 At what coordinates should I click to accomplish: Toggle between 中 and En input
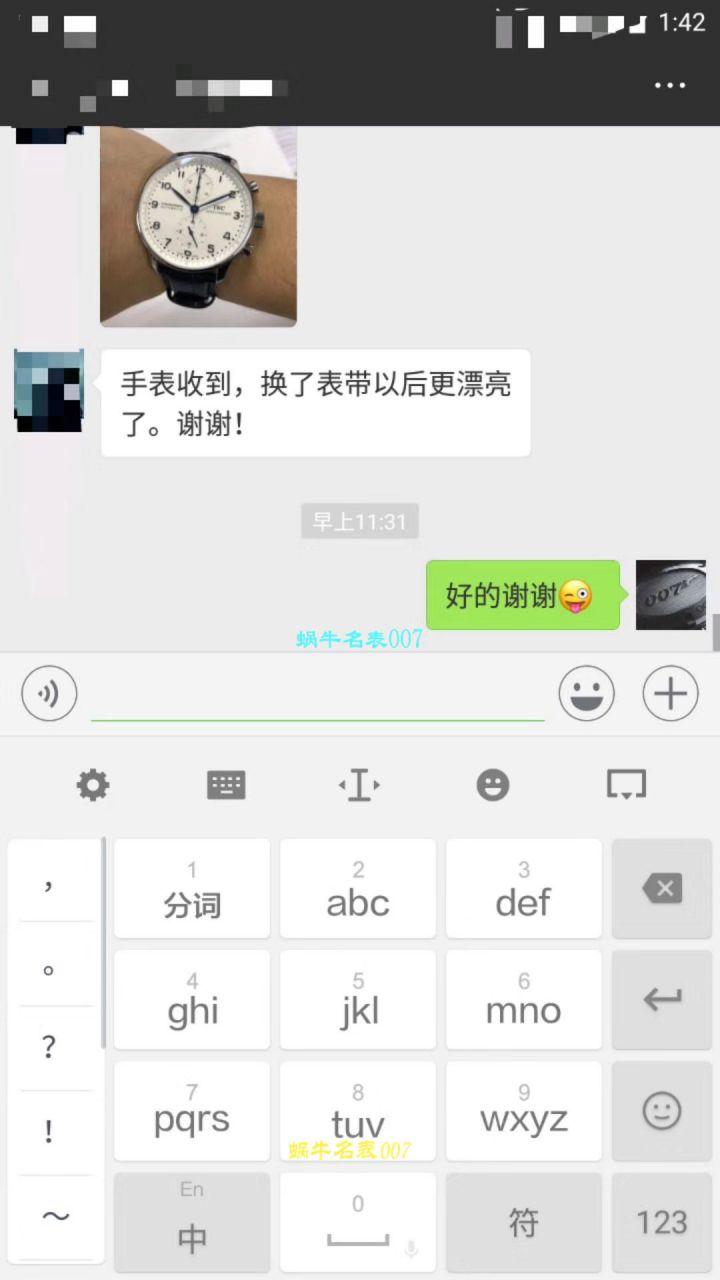[191, 1222]
